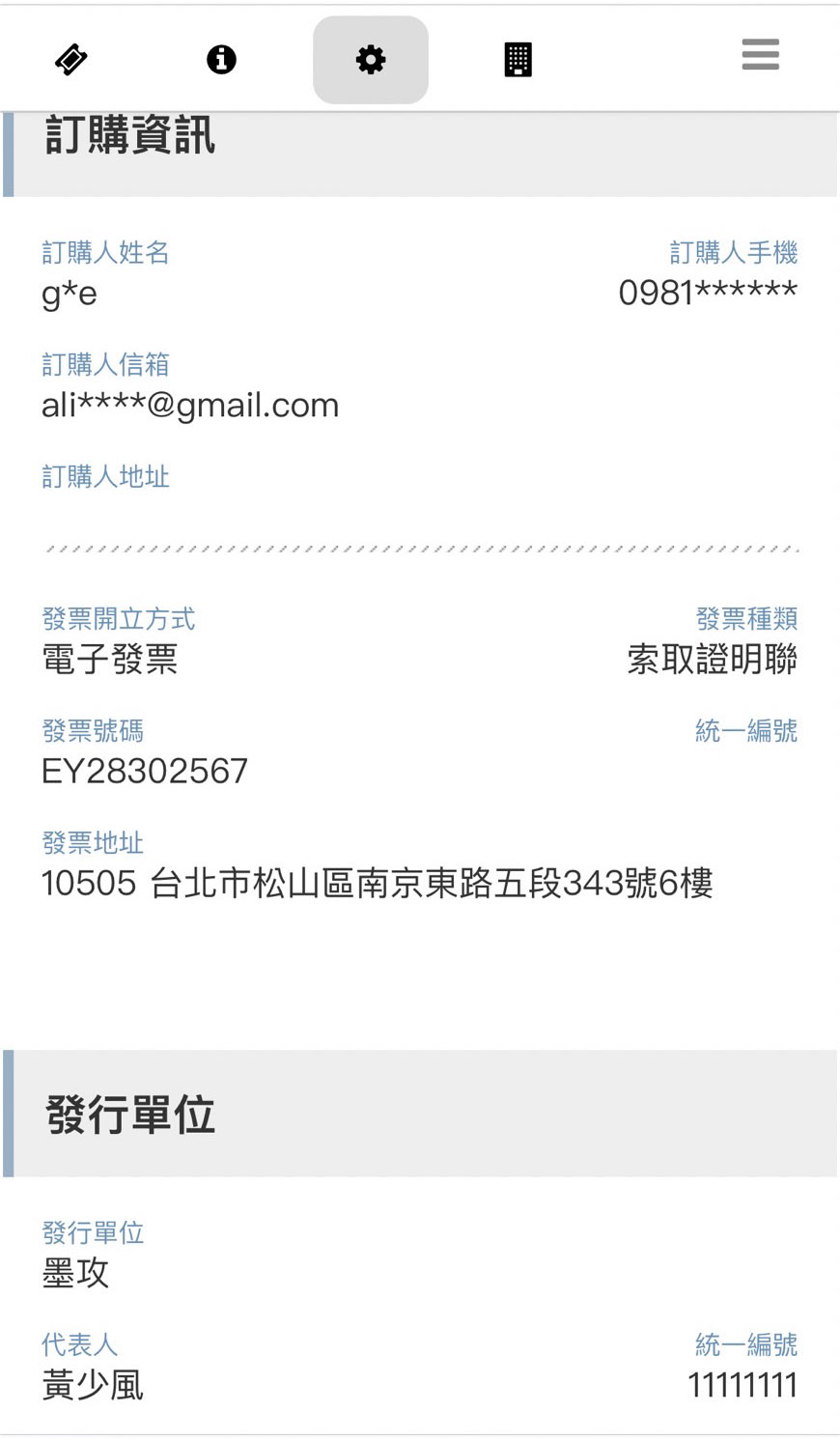The width and height of the screenshot is (840, 1440).
Task: Open the ticket tab icon
Action: point(71,60)
